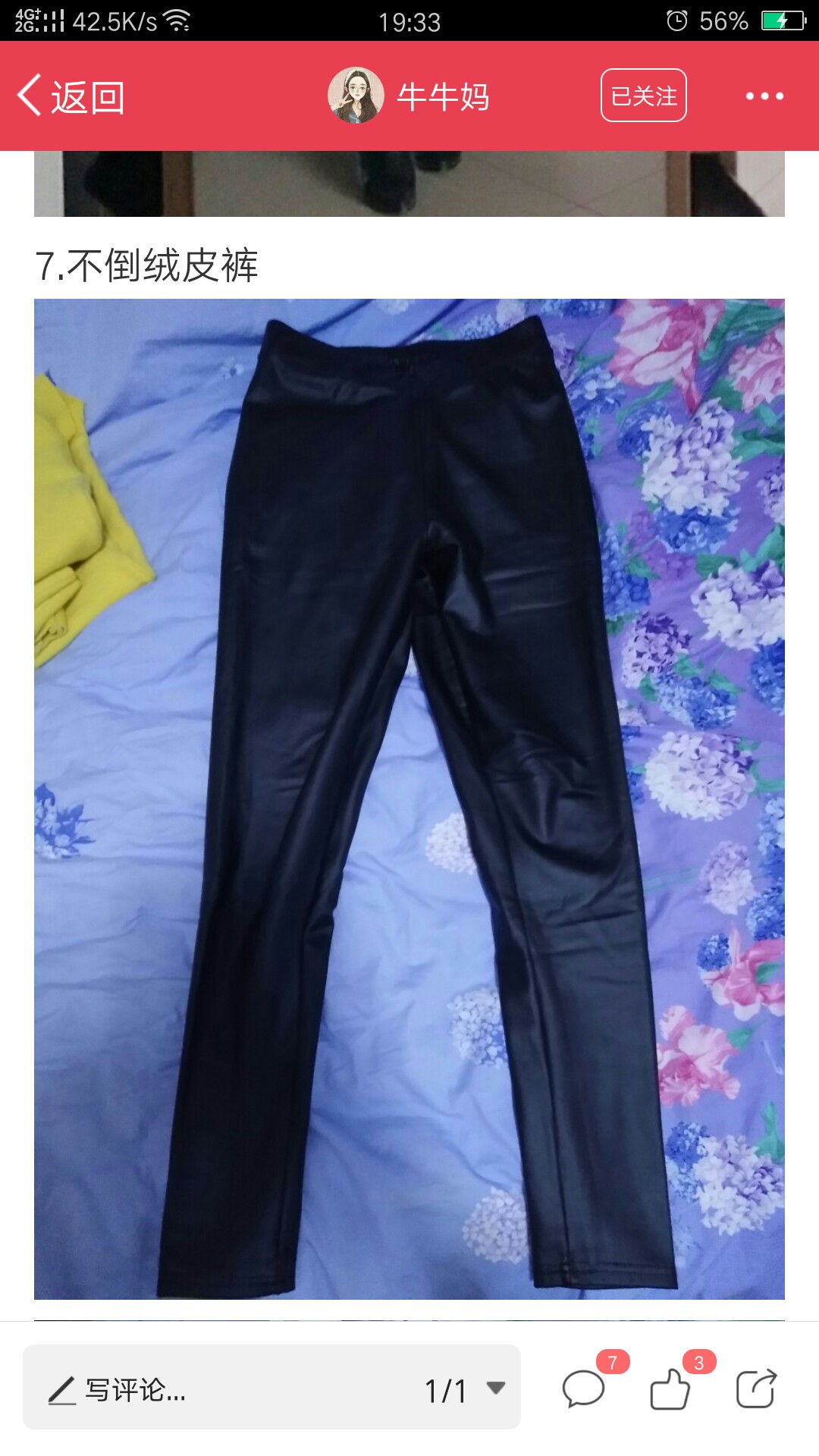Open the three-dot overflow menu
The image size is (819, 1456).
(x=764, y=96)
